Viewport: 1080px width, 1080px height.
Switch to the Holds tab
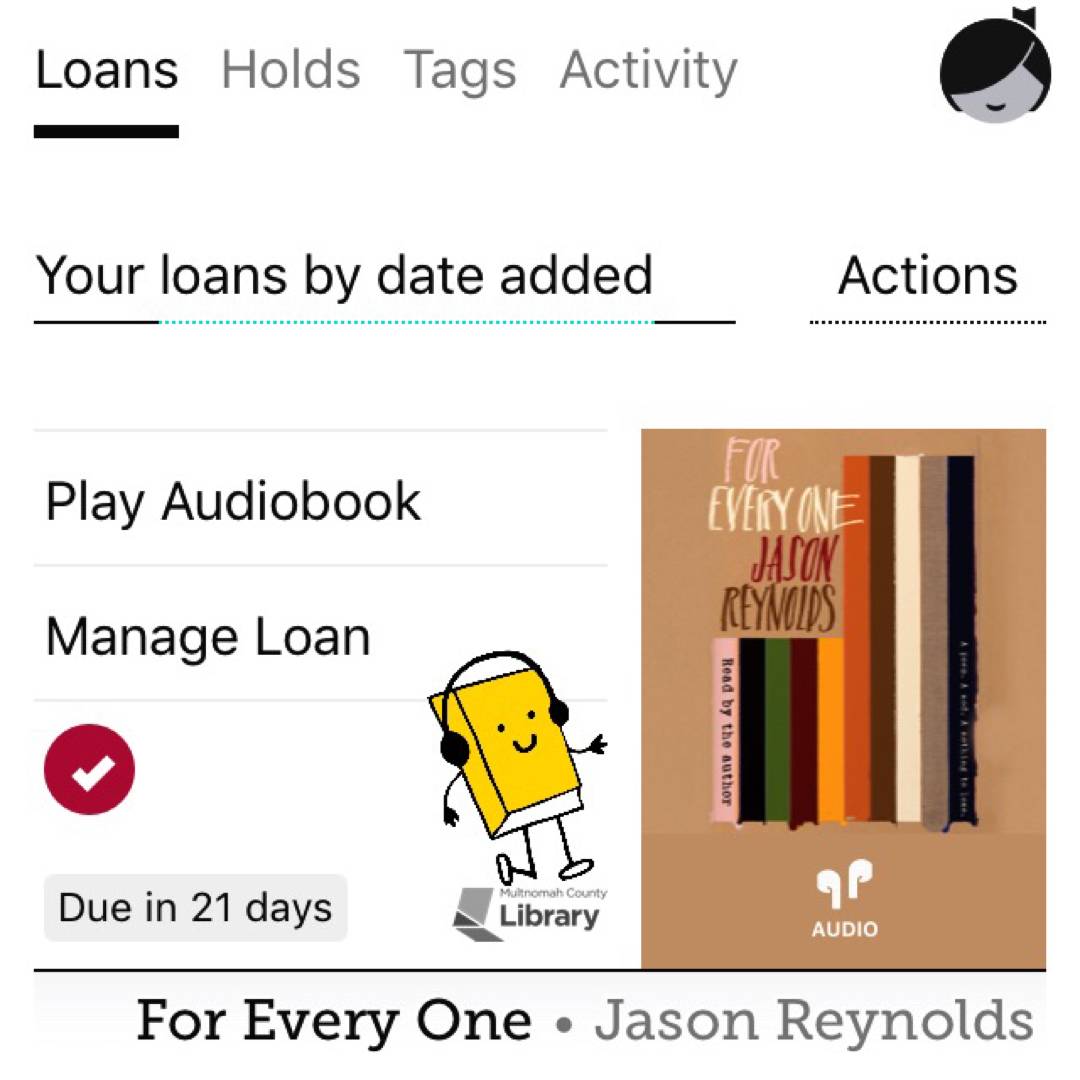(290, 70)
